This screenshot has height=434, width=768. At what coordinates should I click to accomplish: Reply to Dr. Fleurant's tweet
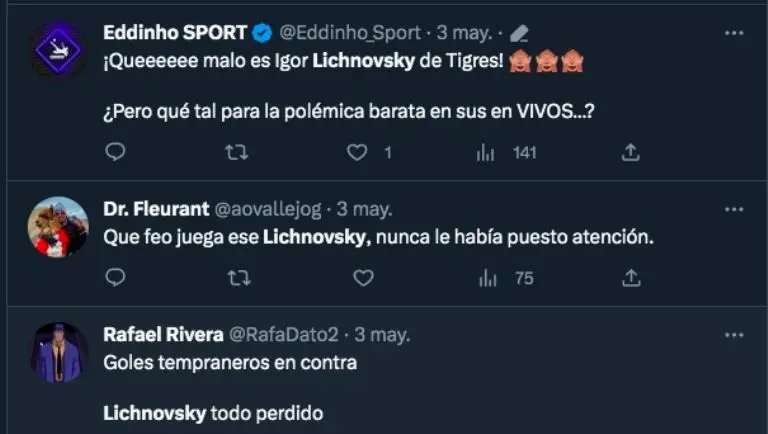point(116,278)
